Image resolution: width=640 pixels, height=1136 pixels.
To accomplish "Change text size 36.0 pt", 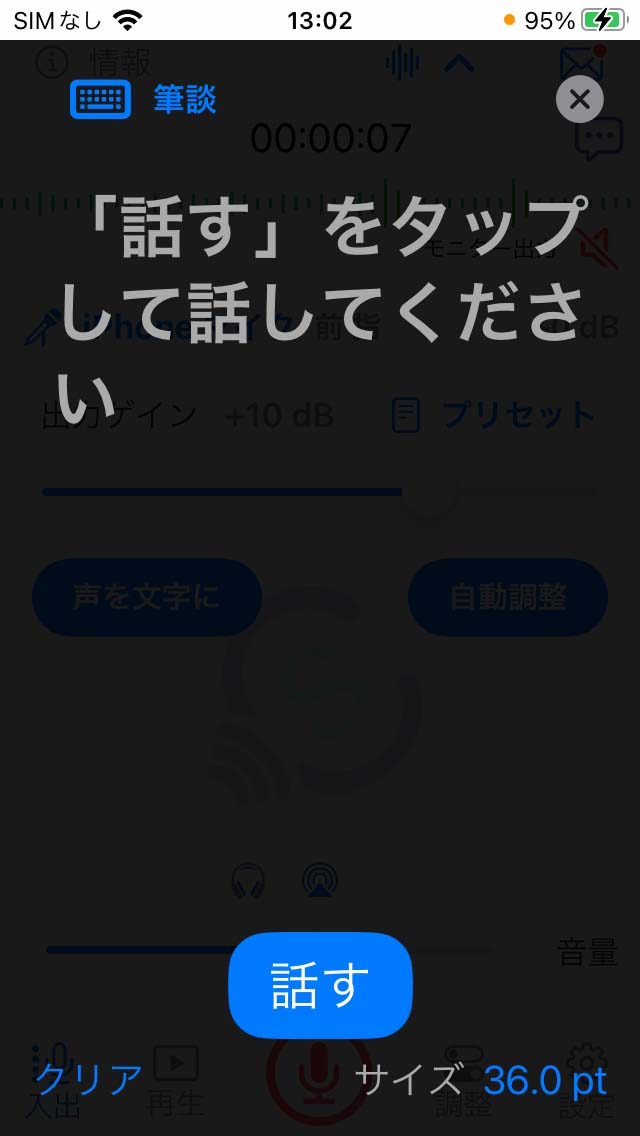I will (545, 1080).
